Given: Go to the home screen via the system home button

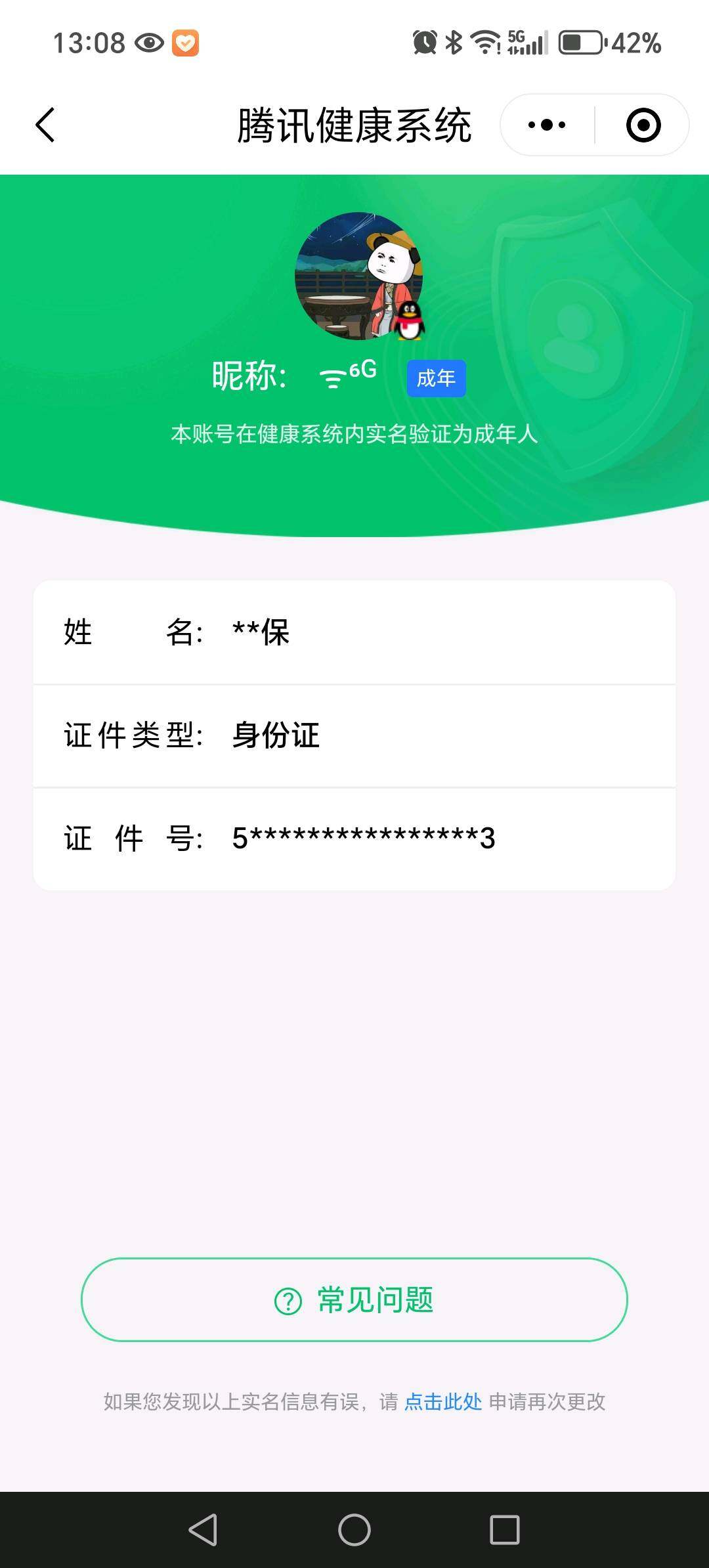Looking at the screenshot, I should 354,1530.
